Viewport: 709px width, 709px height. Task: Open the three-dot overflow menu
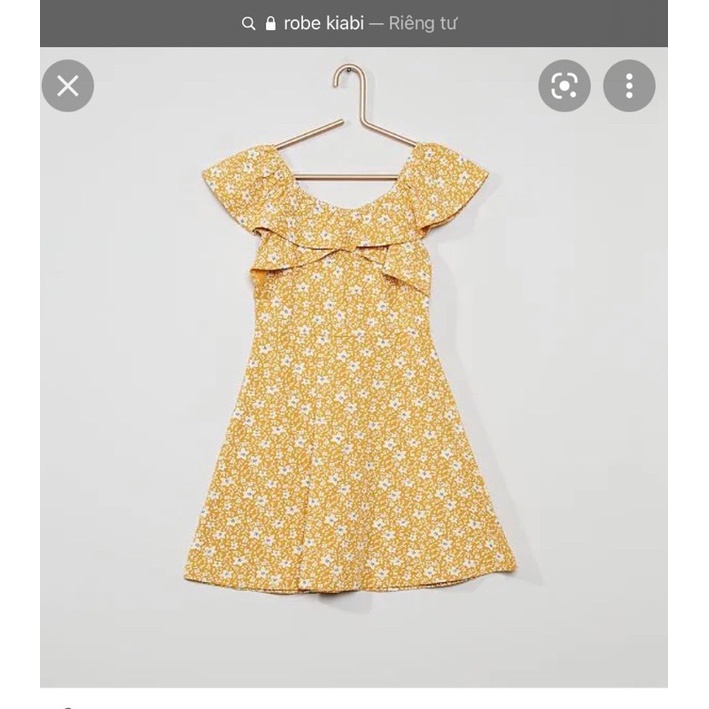pyautogui.click(x=629, y=86)
